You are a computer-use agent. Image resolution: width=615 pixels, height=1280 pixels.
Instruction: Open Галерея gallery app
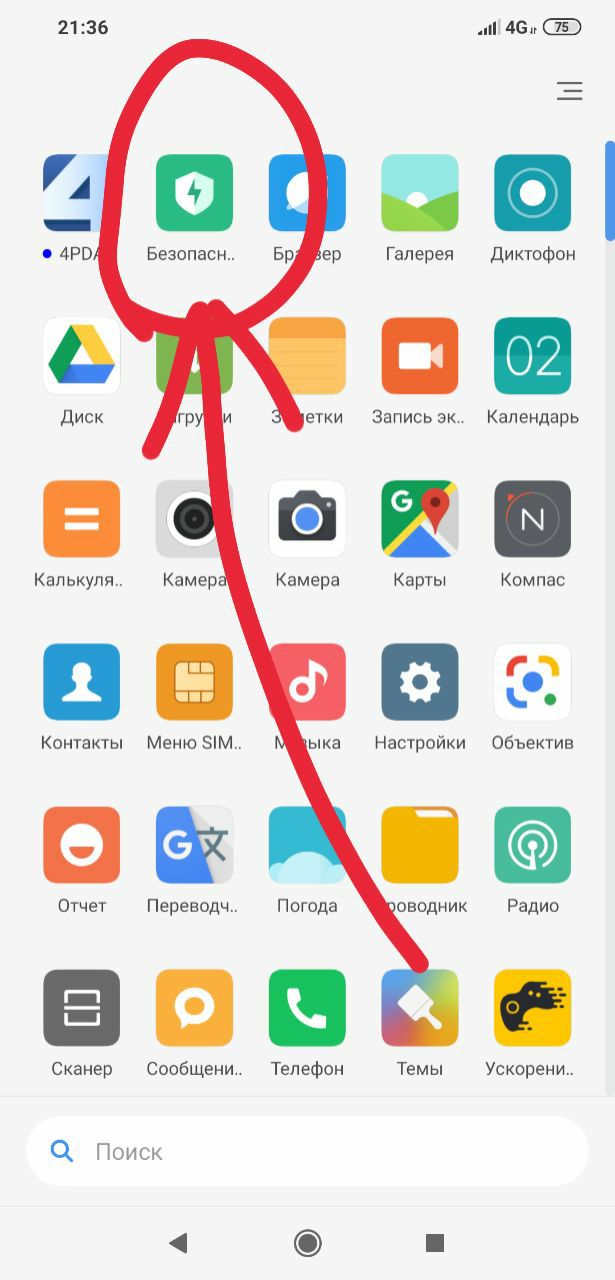pos(420,193)
